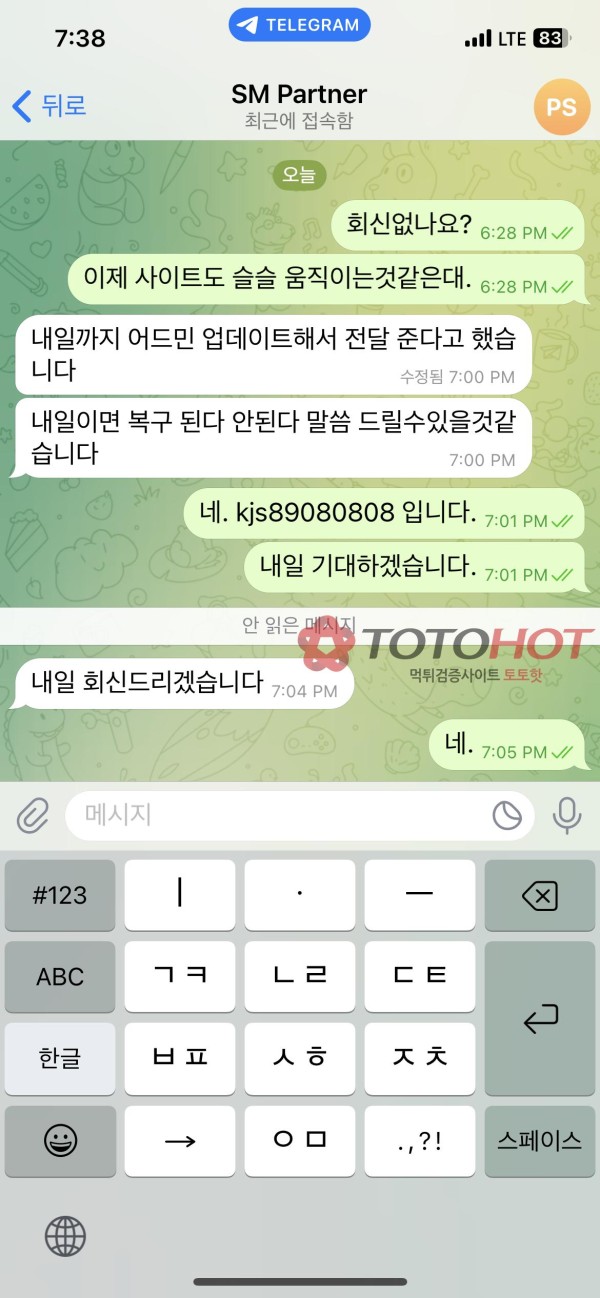This screenshot has height=1298, width=600.
Task: Record a voice message with microphone
Action: coord(567,816)
